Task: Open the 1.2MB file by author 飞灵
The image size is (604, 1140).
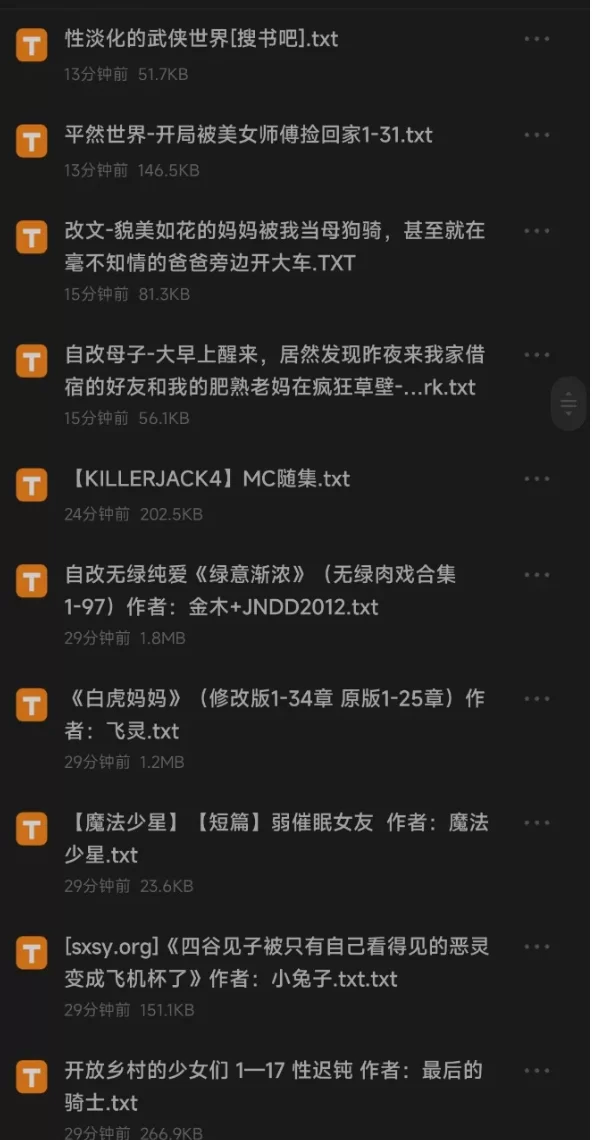Action: coord(270,715)
